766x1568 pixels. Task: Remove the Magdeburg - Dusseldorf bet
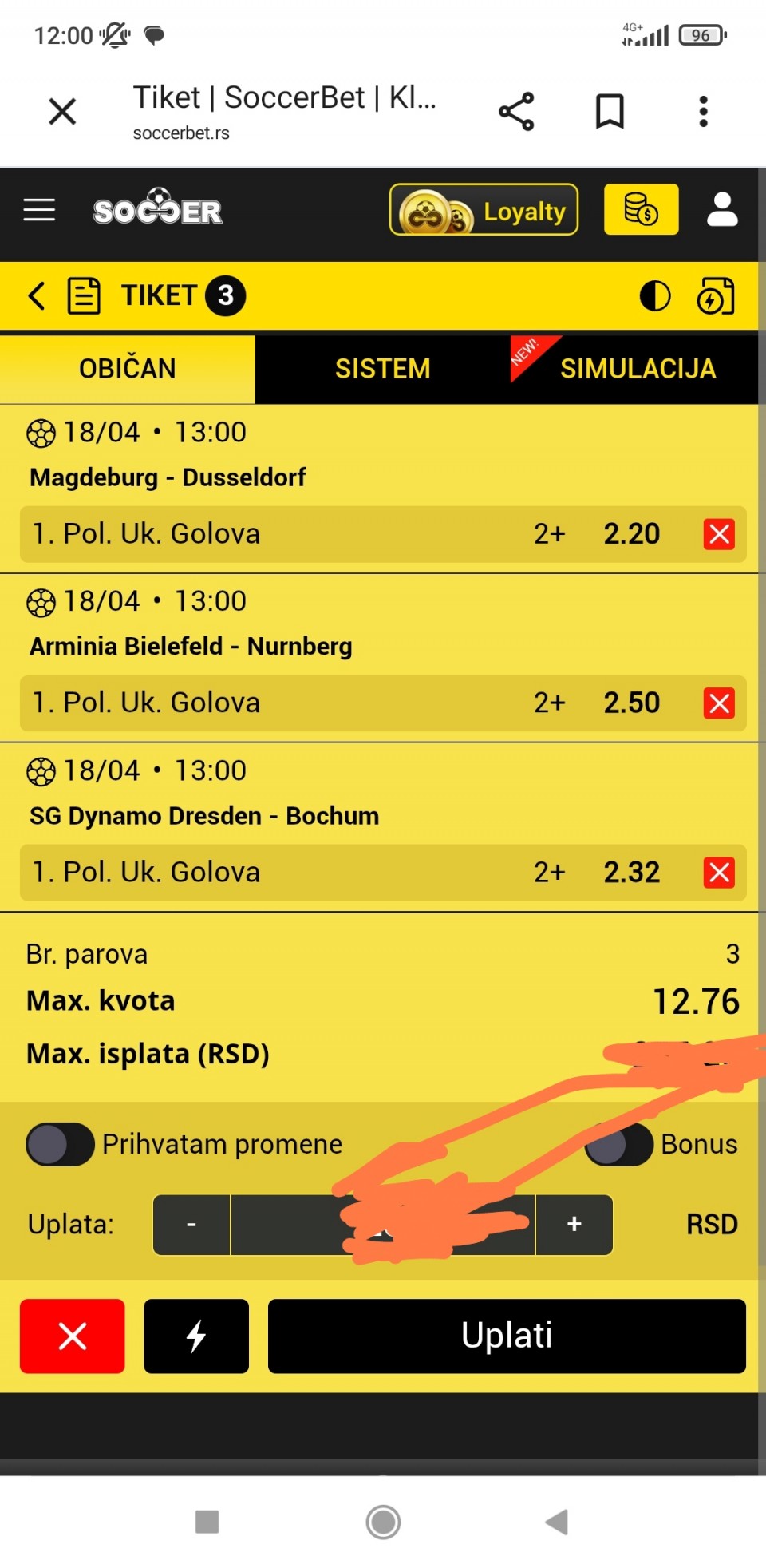point(719,534)
